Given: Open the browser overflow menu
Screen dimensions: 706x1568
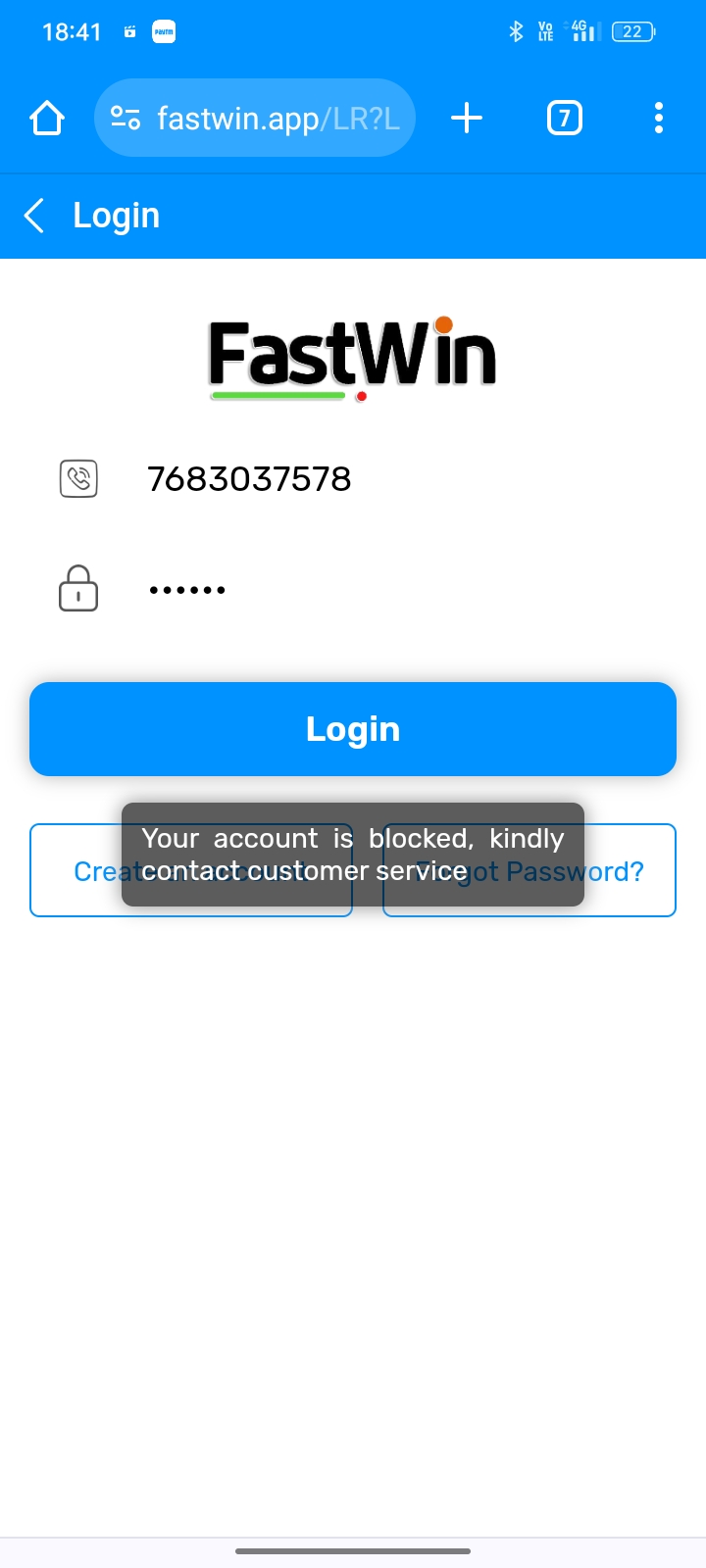Looking at the screenshot, I should click(x=658, y=119).
